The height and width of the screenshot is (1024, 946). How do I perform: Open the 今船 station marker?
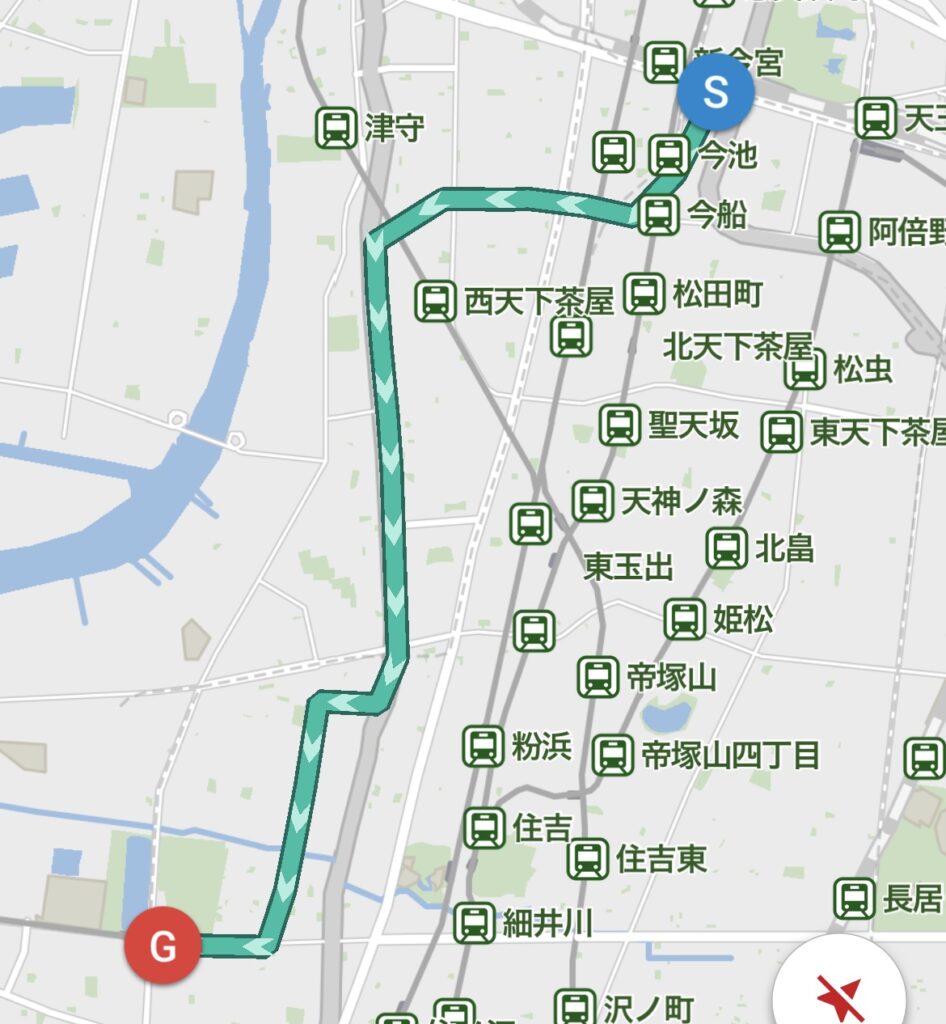pyautogui.click(x=657, y=214)
